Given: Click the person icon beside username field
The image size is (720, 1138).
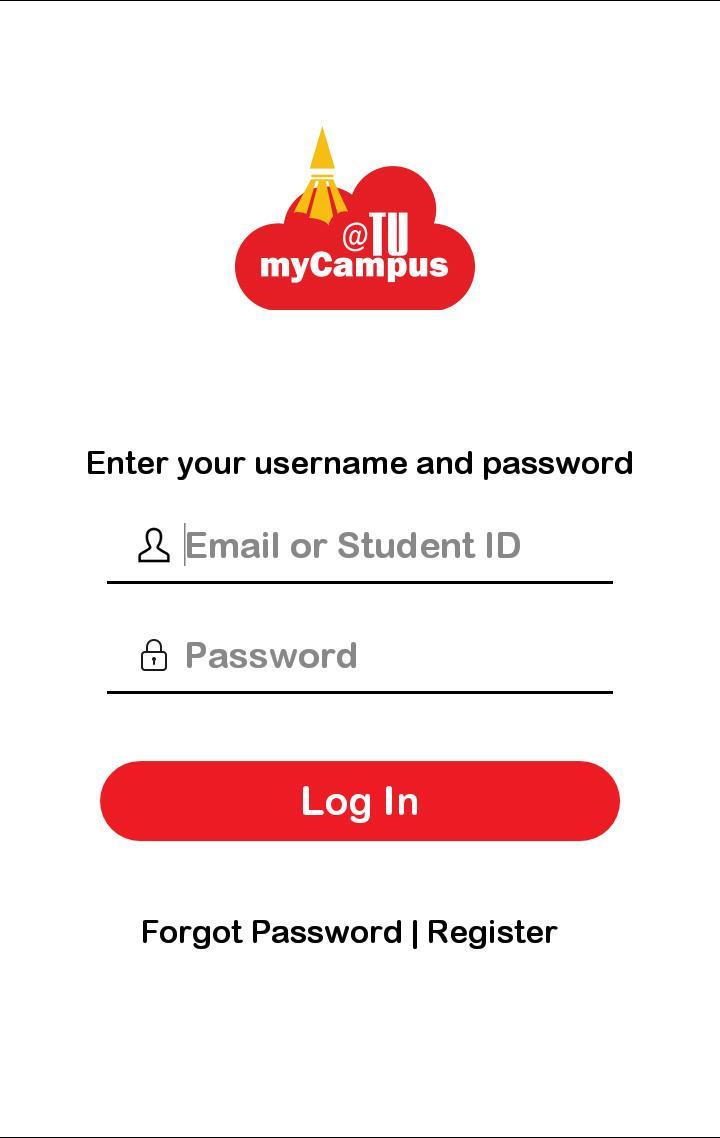Looking at the screenshot, I should [152, 545].
